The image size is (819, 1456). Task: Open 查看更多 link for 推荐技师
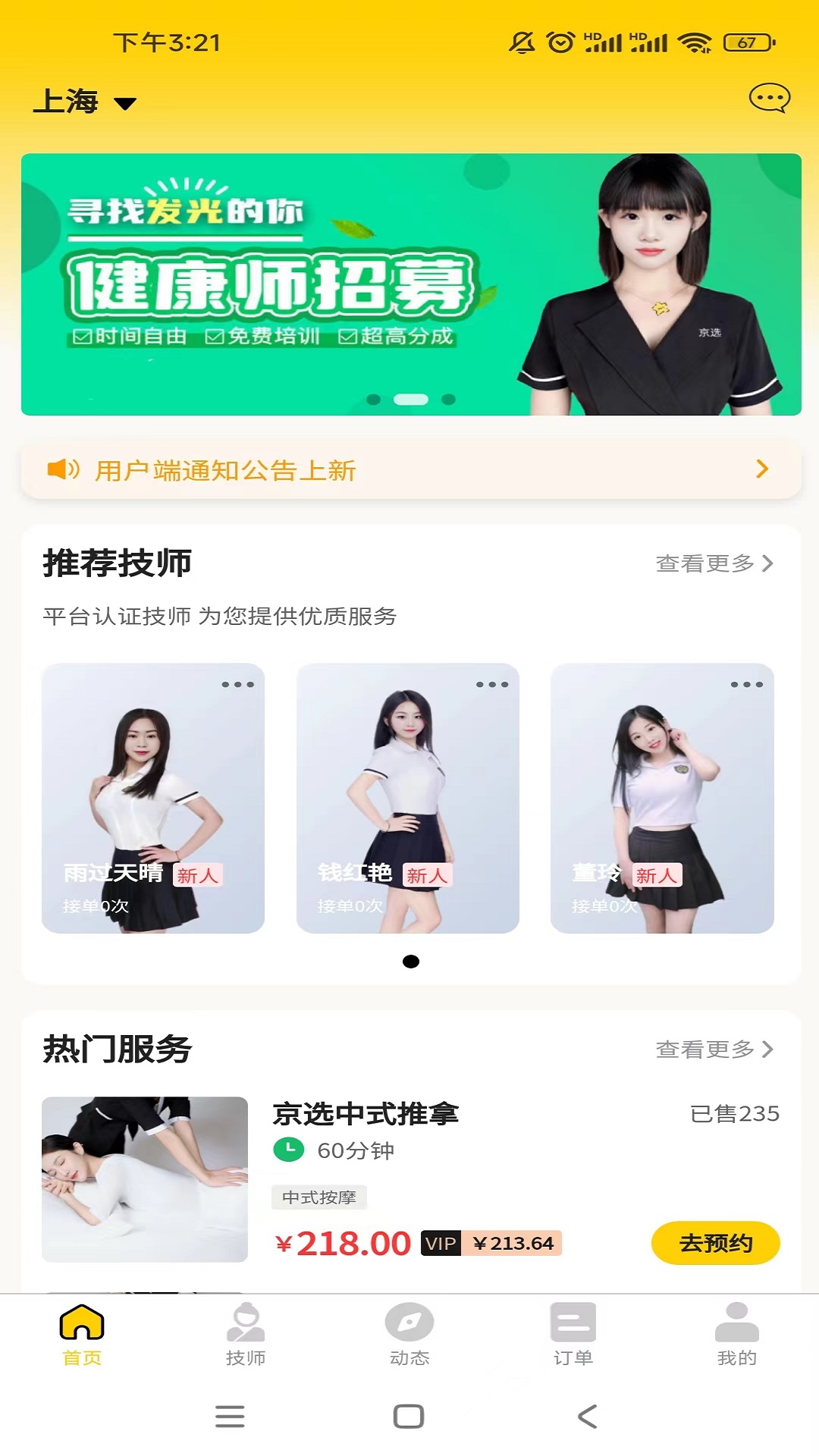(713, 563)
